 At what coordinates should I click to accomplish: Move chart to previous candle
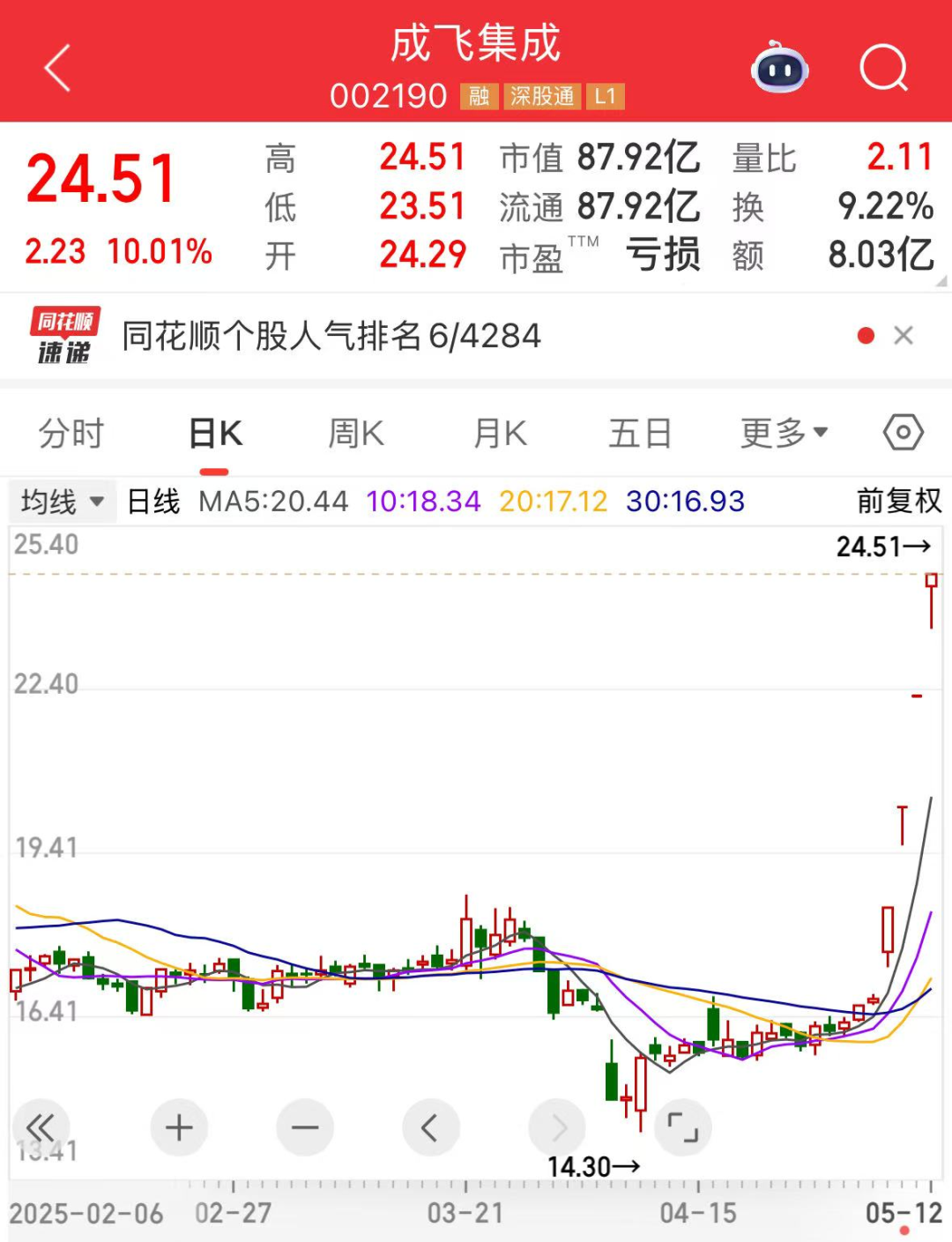430,1127
